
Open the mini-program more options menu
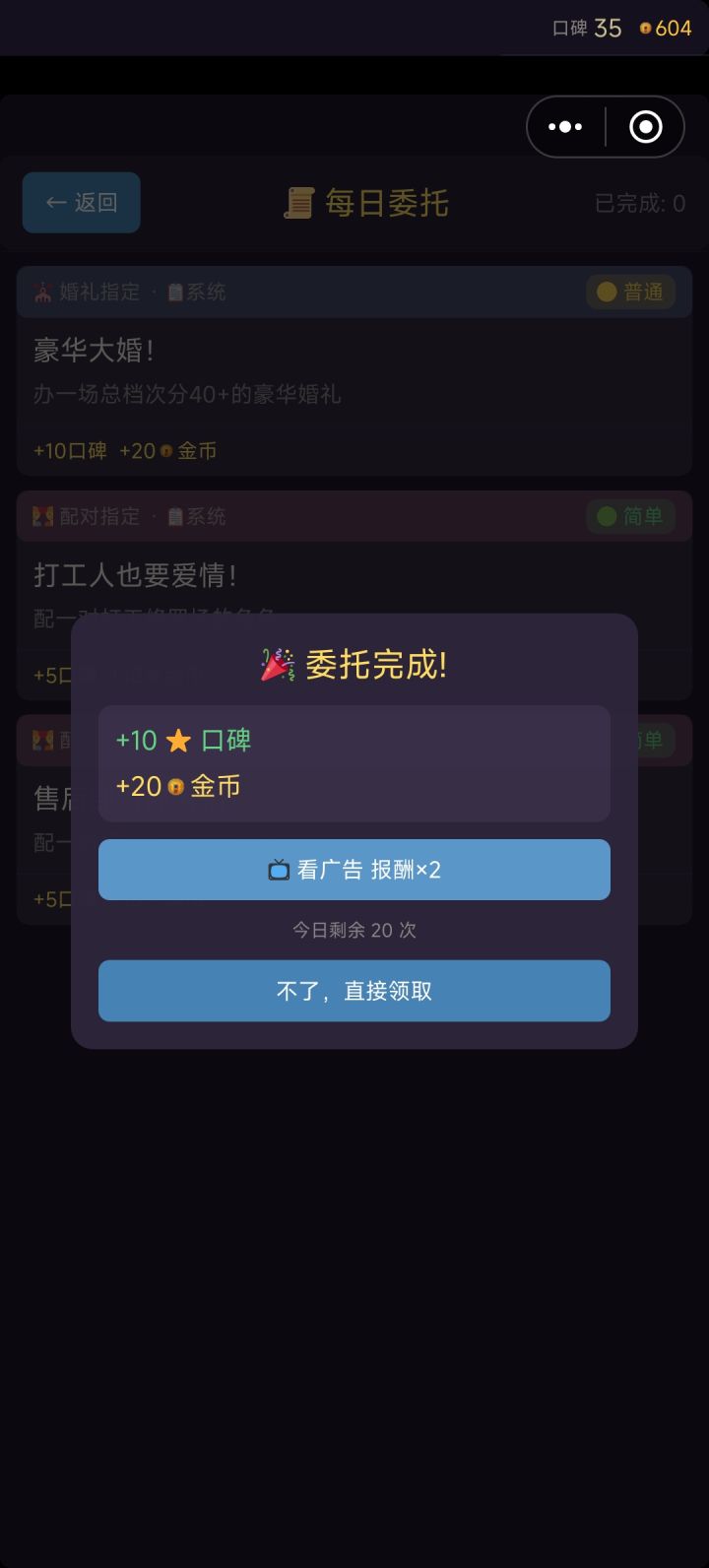(564, 126)
